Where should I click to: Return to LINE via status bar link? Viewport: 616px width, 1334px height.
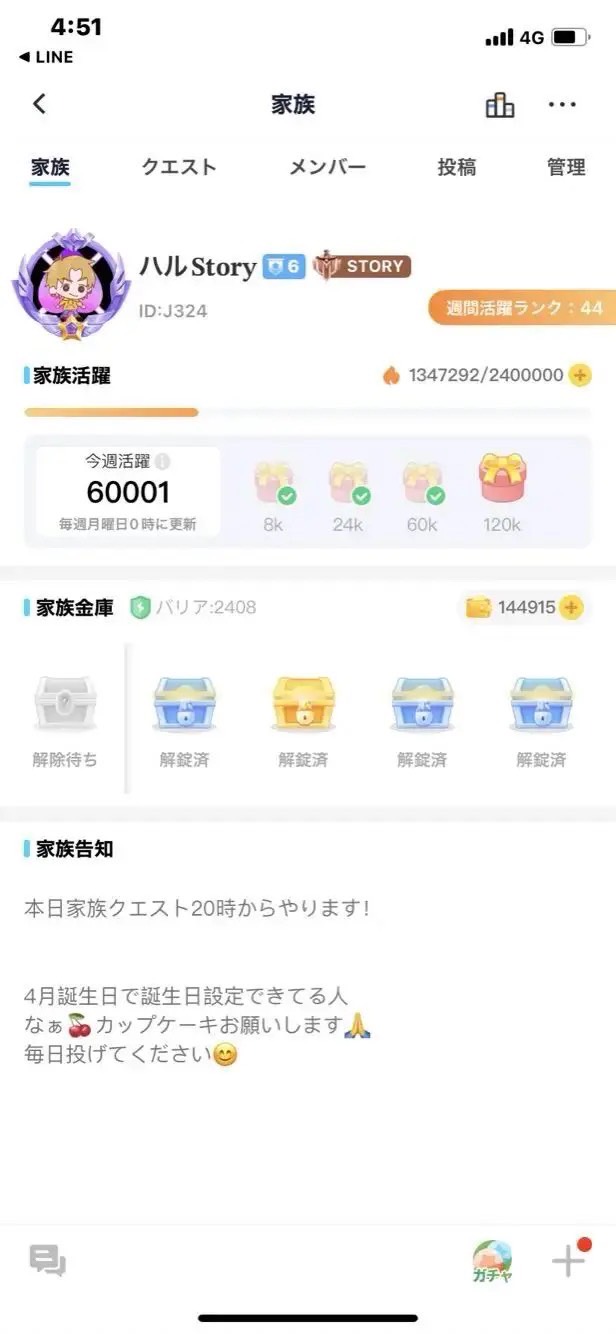coord(46,58)
